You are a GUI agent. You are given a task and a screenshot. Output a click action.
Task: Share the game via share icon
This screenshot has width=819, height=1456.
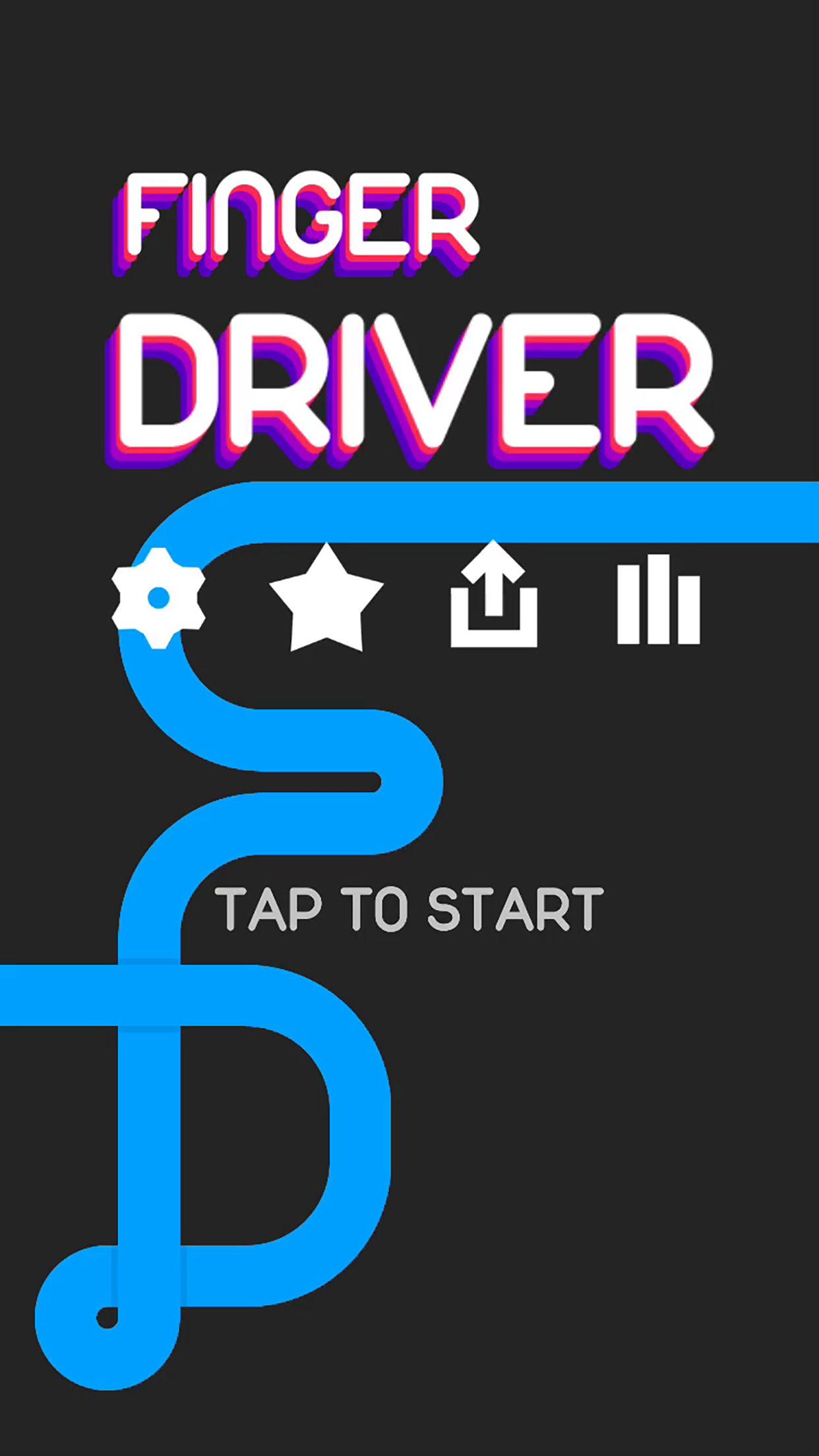[x=494, y=597]
